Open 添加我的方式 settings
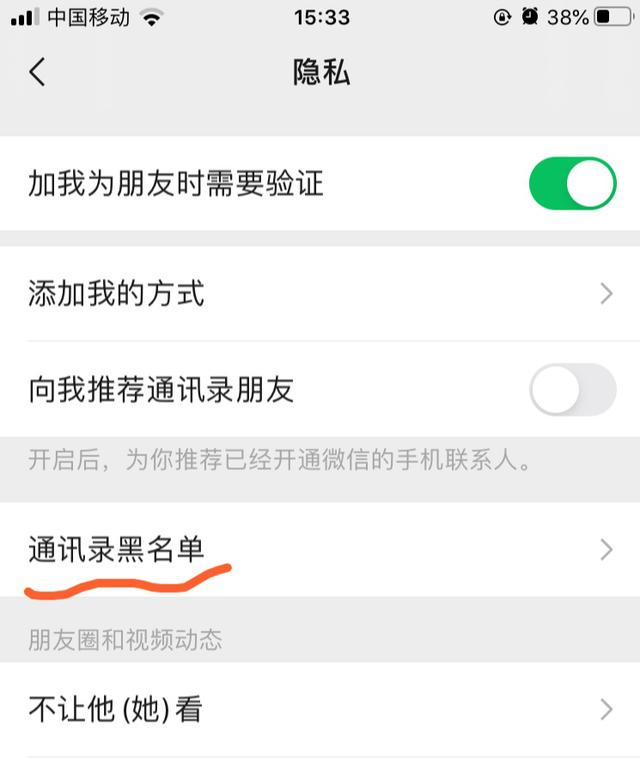Image resolution: width=640 pixels, height=763 pixels. click(320, 294)
